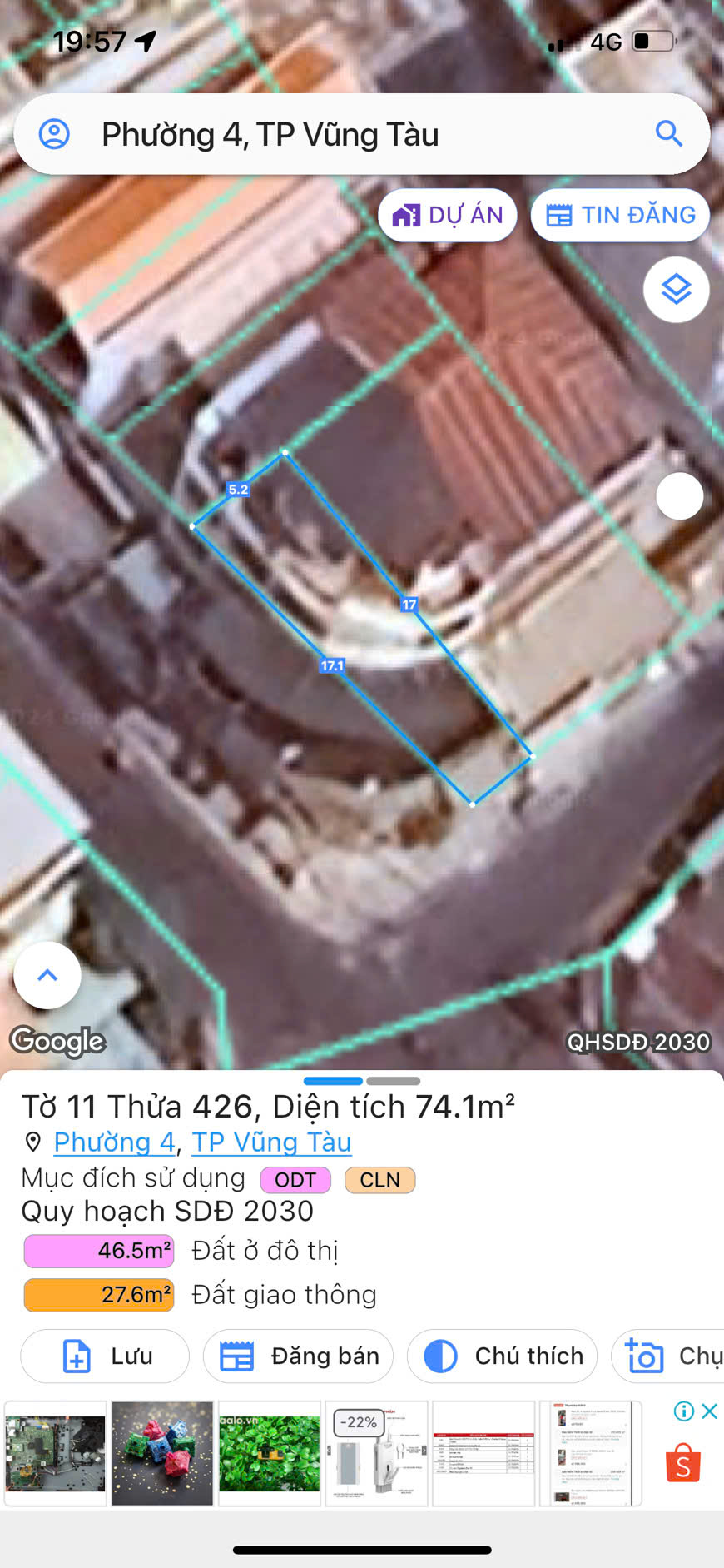Open the profile account icon
Image resolution: width=724 pixels, height=1568 pixels.
(x=55, y=134)
